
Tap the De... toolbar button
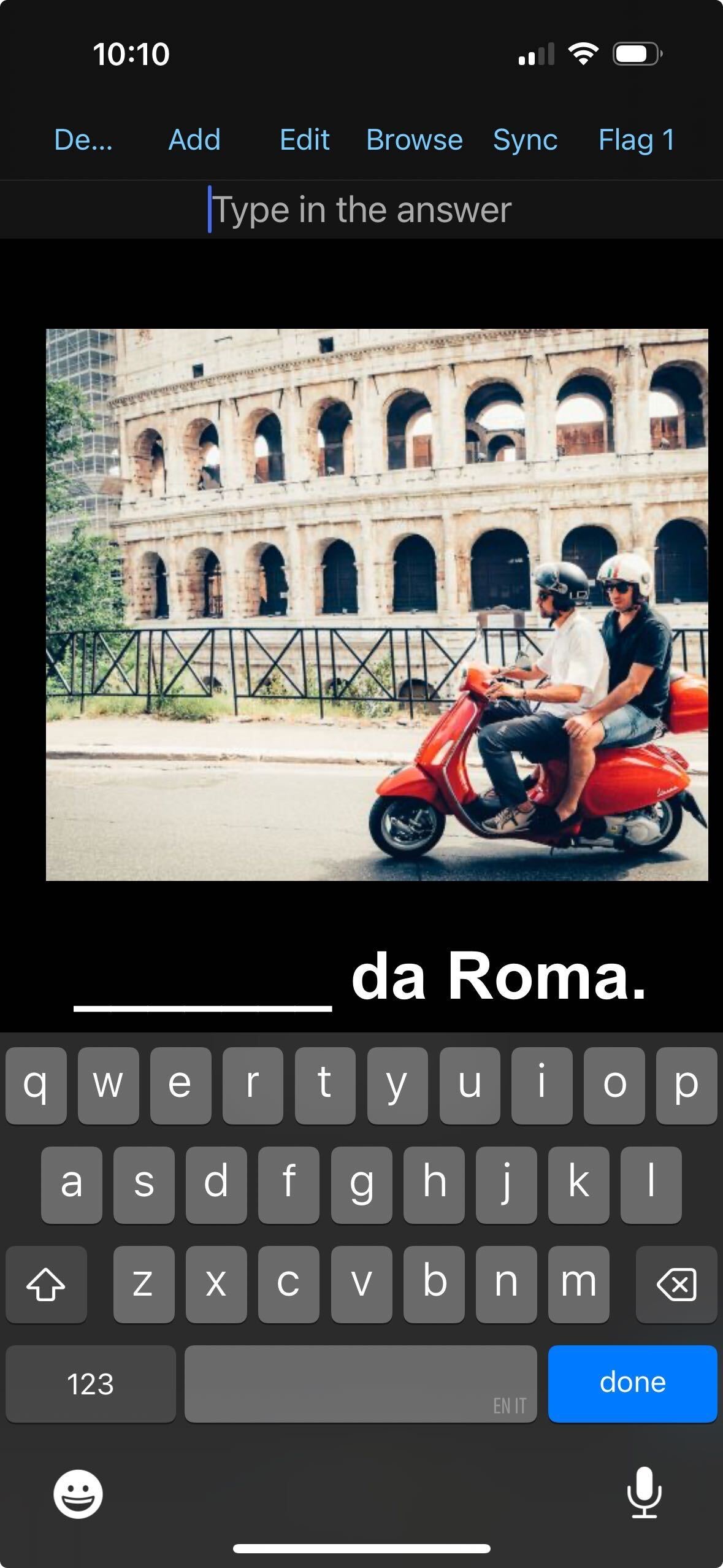[83, 140]
